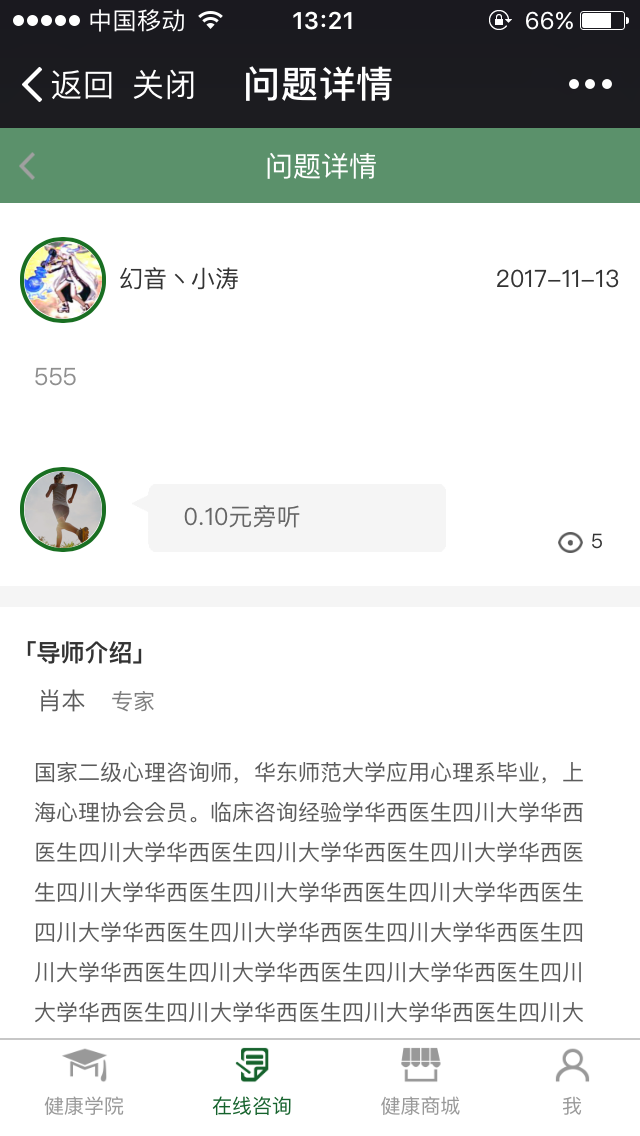Tap the back chevron in the green header

(x=28, y=166)
